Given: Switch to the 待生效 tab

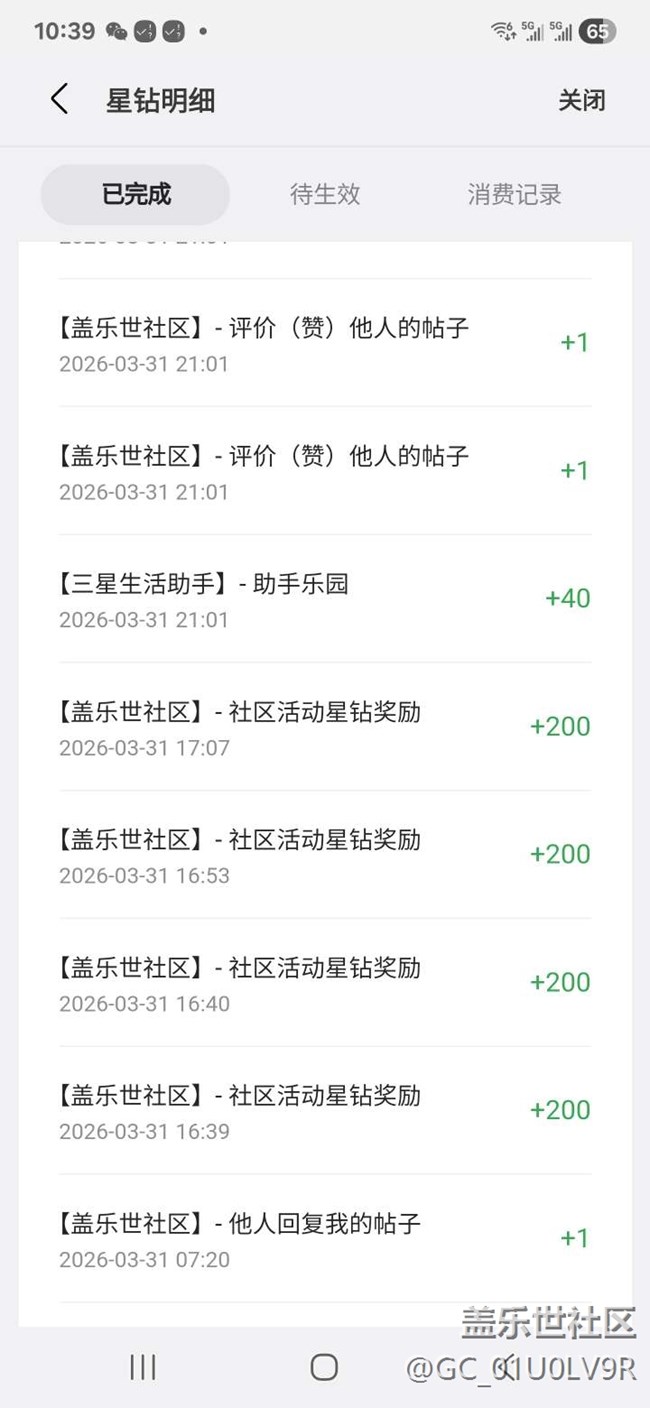Looking at the screenshot, I should point(325,194).
